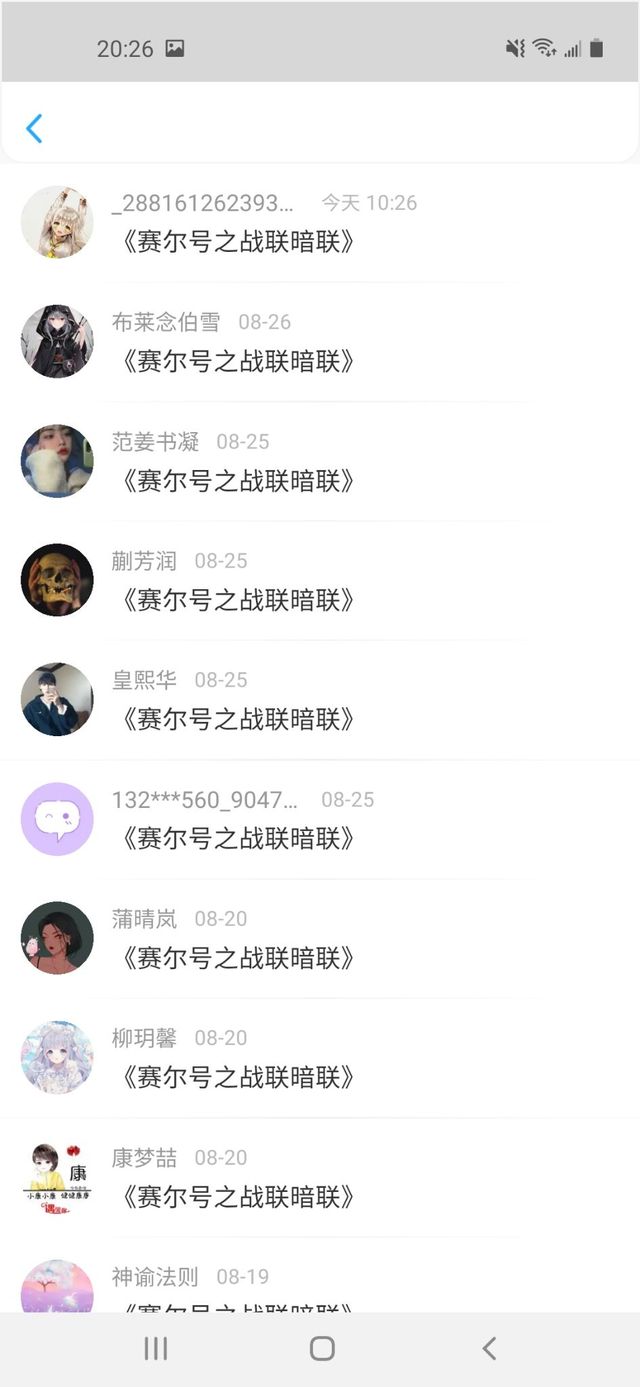Open the row from 132***560_9047…

coord(320,819)
